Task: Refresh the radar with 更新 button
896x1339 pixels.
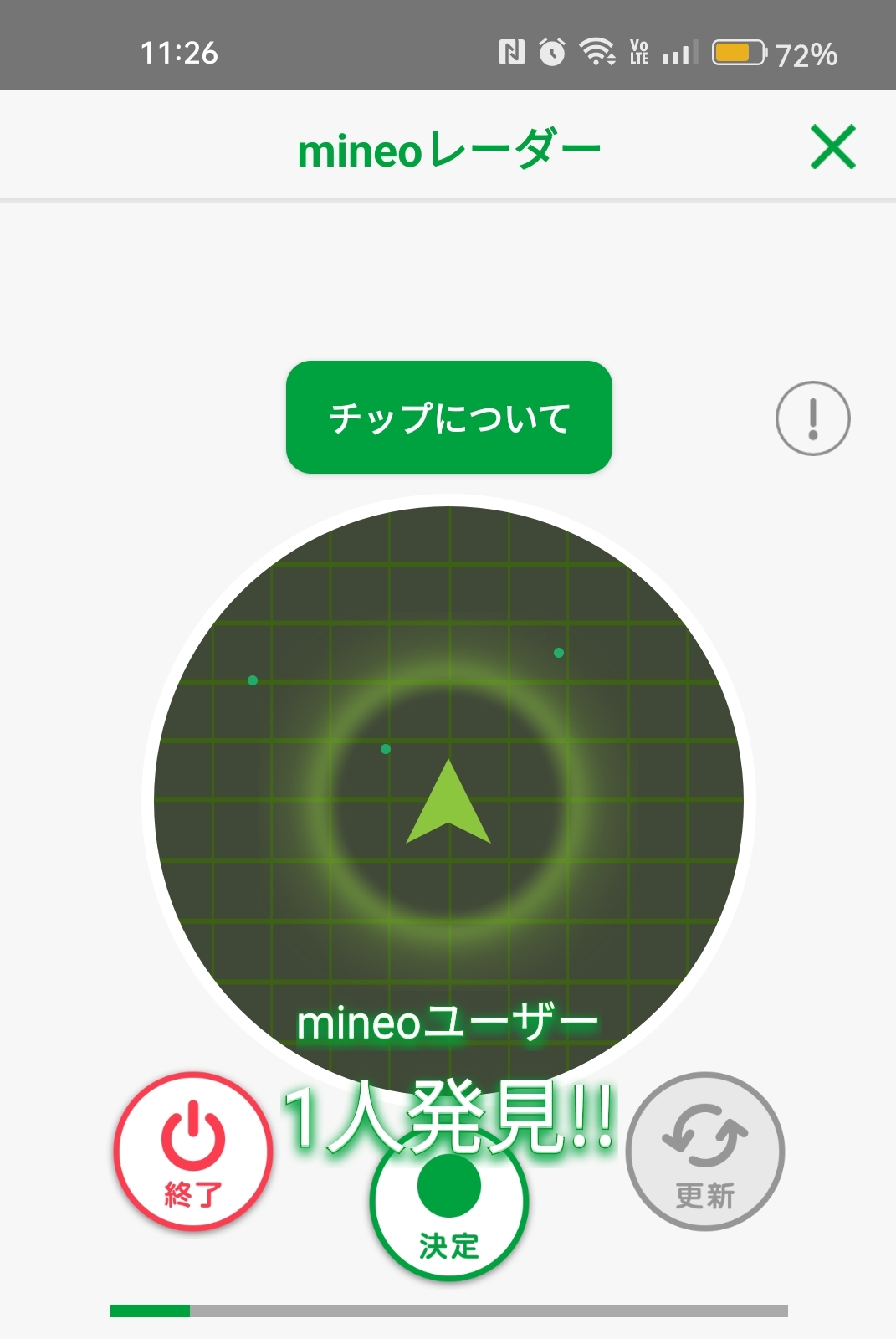Action: point(704,1151)
